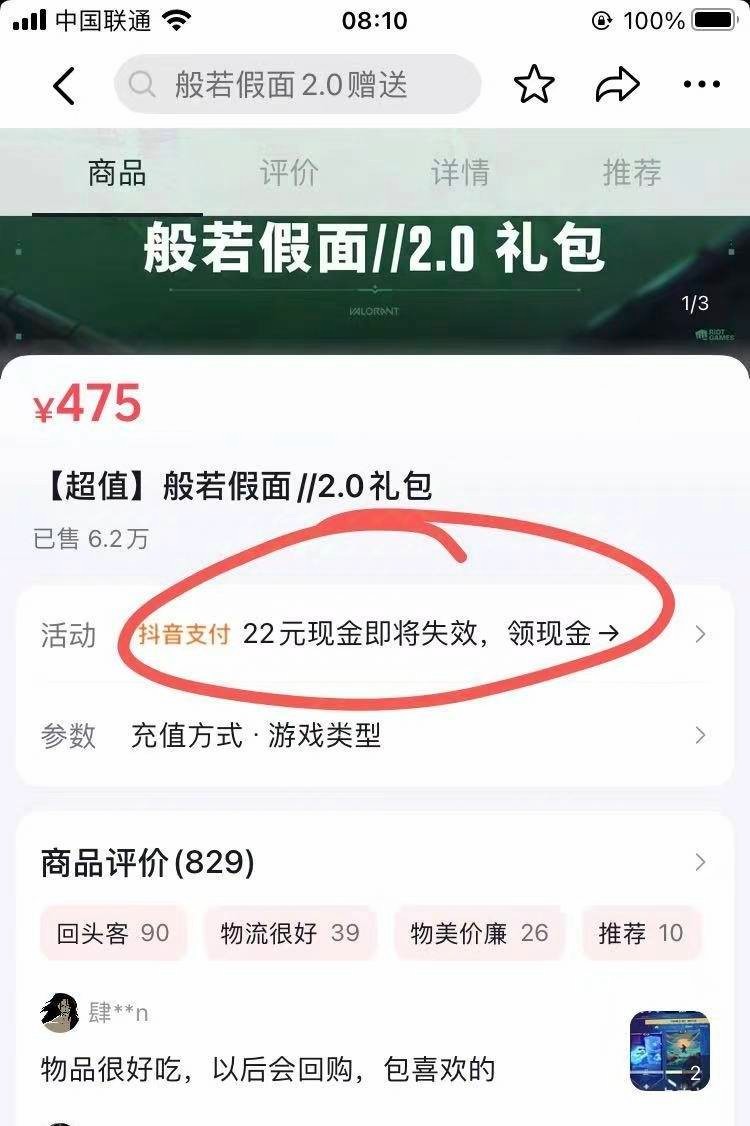This screenshot has width=750, height=1126.
Task: Open the review photo thumbnail by 肆**n
Action: [x=670, y=1050]
